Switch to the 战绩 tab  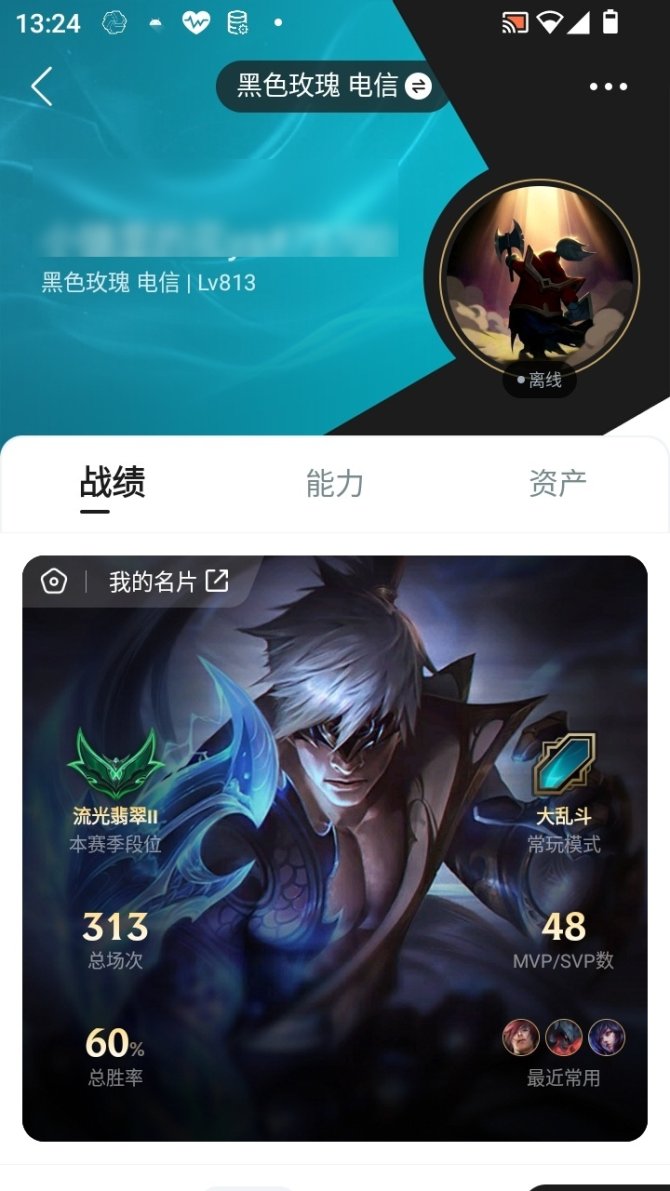[112, 483]
